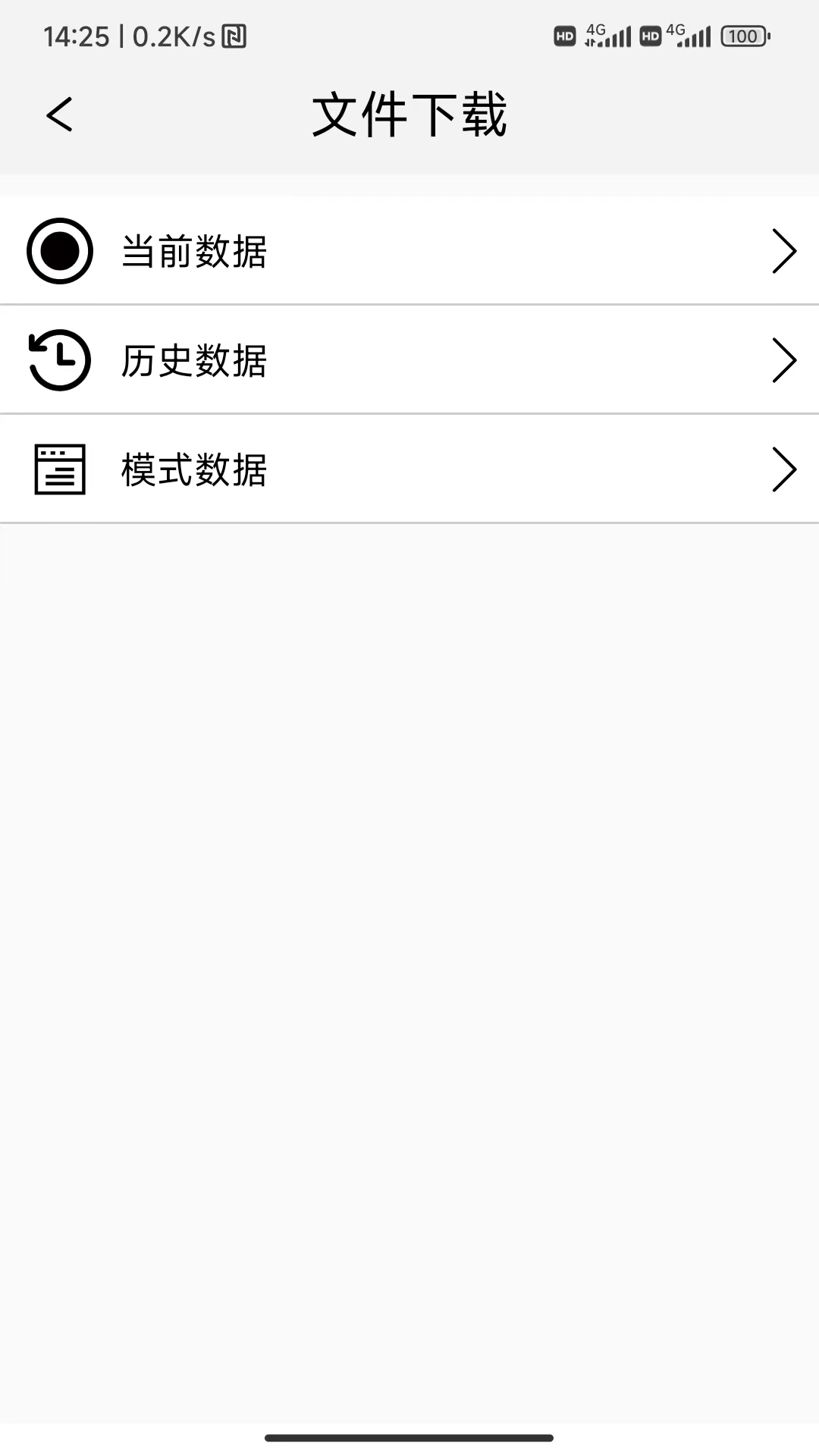The height and width of the screenshot is (1456, 819).
Task: Click the first HD icon in status bar
Action: tap(564, 35)
